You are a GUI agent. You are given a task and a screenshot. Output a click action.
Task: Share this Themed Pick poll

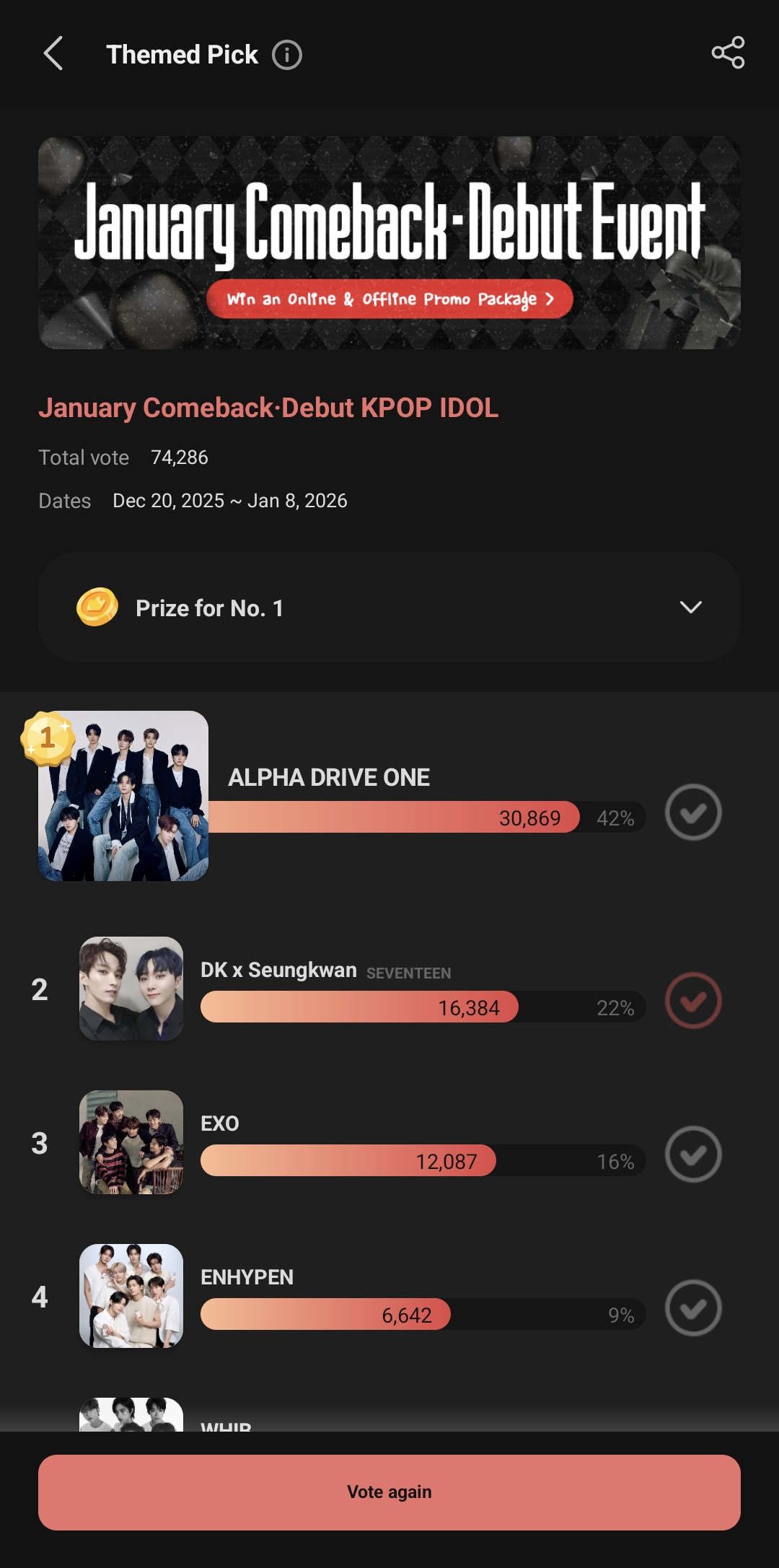(x=728, y=53)
